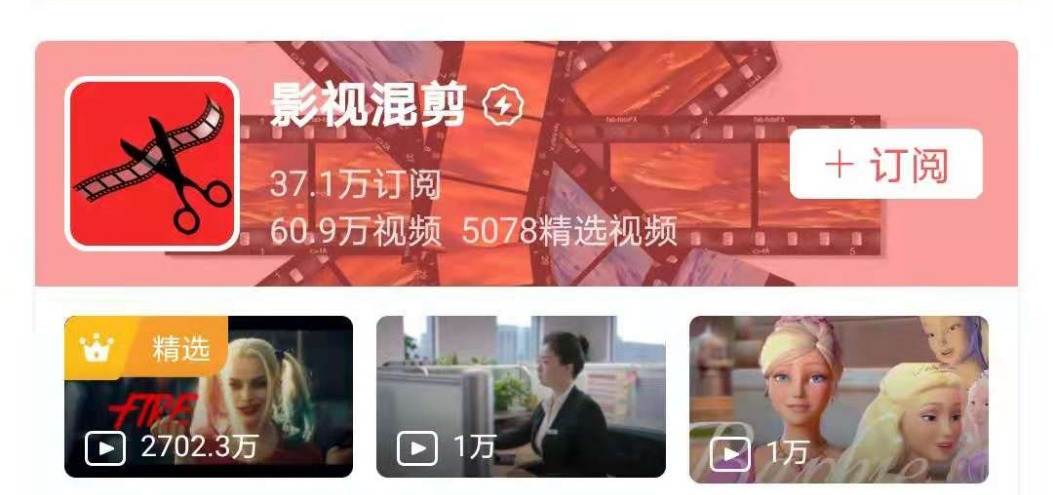
Task: Open the 精选 video with 2702.3万 plays
Action: [x=209, y=397]
